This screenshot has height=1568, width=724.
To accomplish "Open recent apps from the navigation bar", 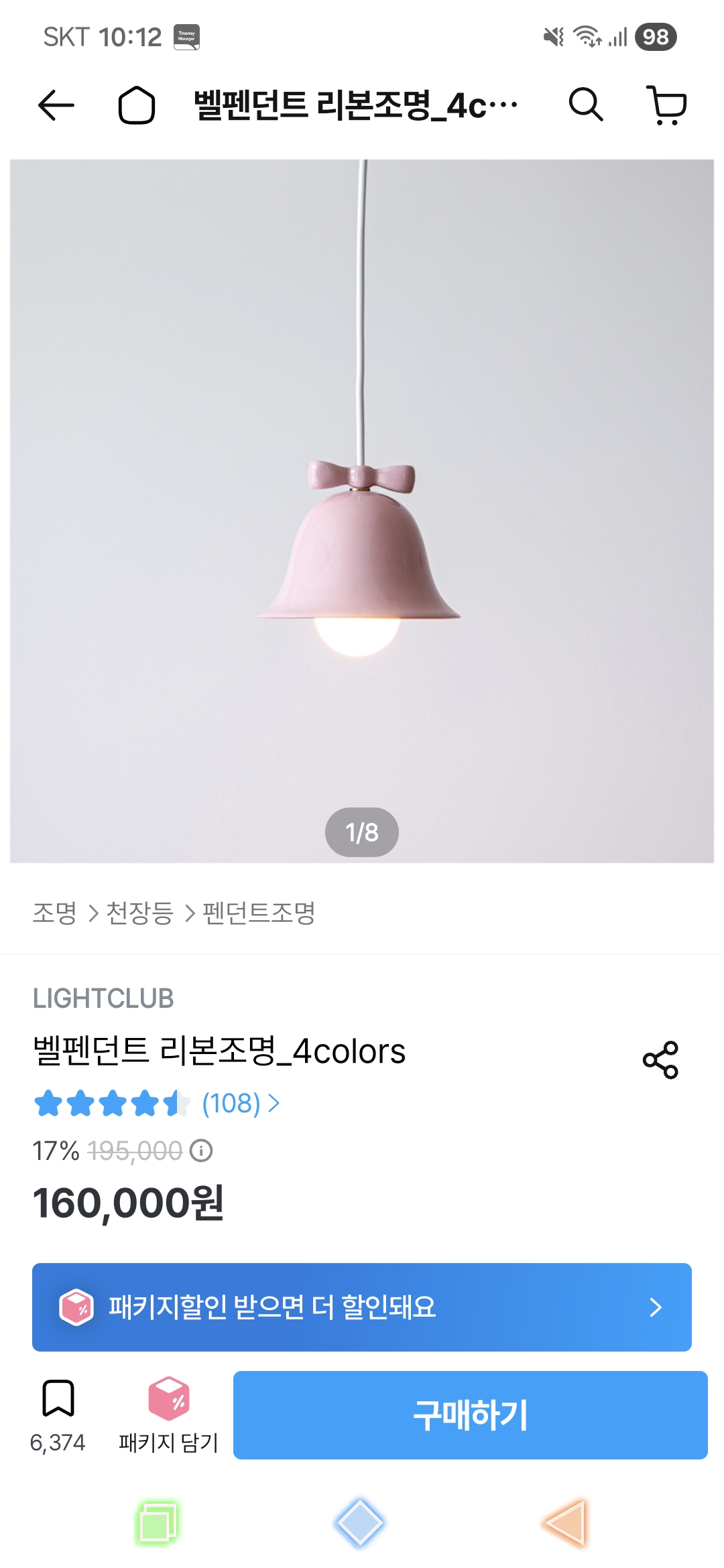I will coord(158,1523).
